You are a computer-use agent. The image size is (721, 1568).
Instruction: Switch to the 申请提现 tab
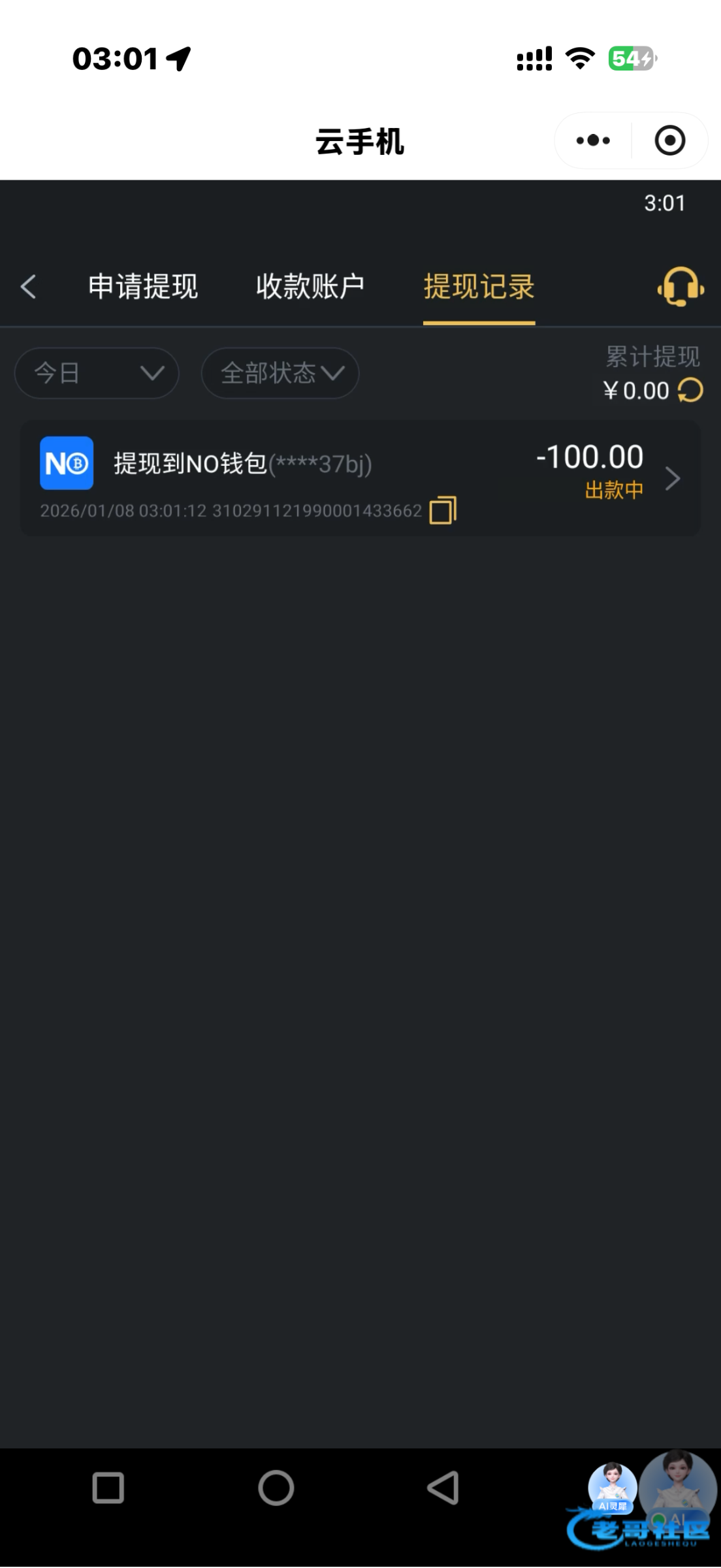(143, 287)
